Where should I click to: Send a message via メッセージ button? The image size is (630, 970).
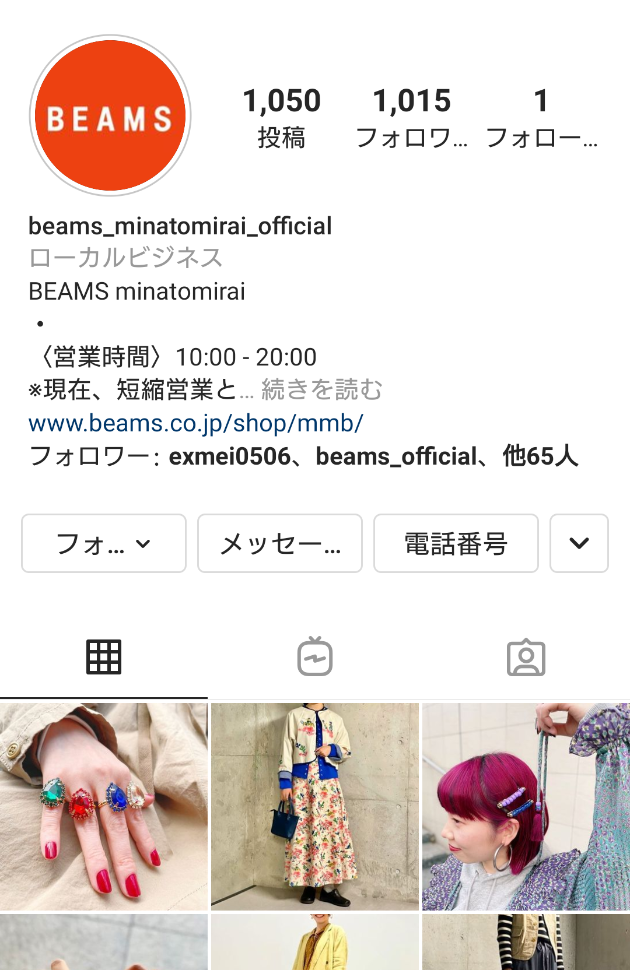[280, 543]
